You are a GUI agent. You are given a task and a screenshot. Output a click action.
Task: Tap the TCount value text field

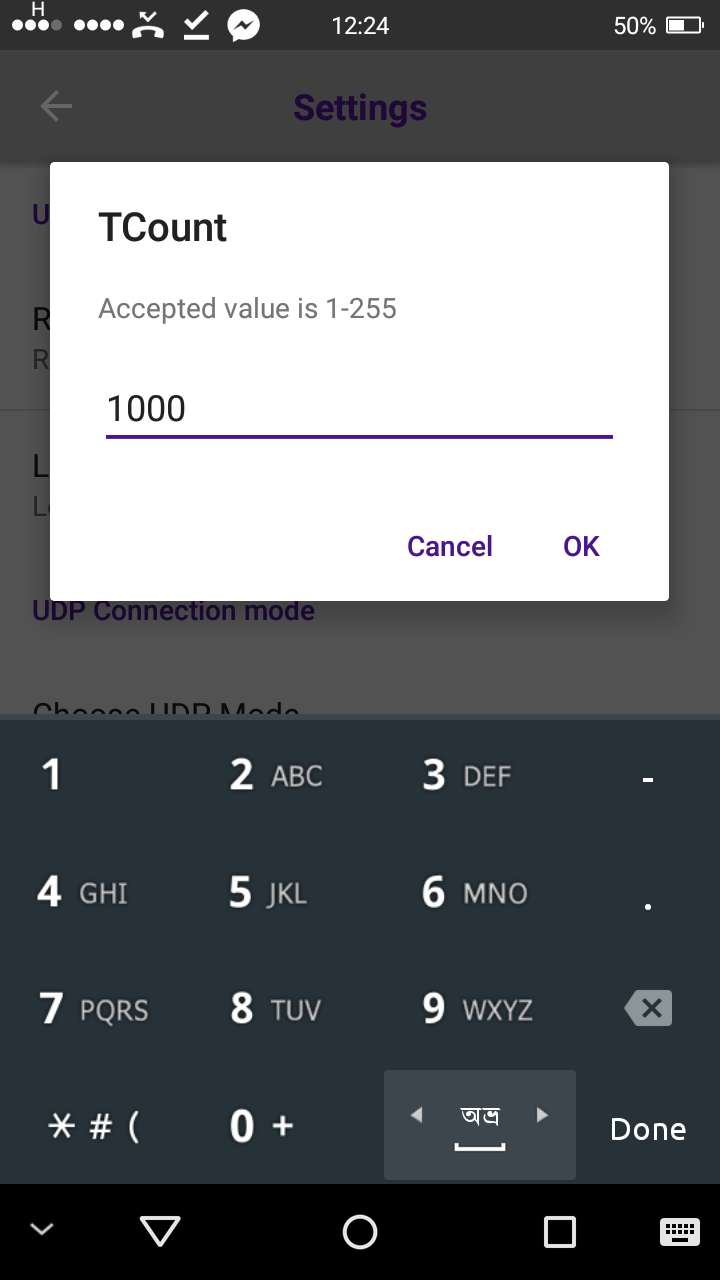[358, 409]
